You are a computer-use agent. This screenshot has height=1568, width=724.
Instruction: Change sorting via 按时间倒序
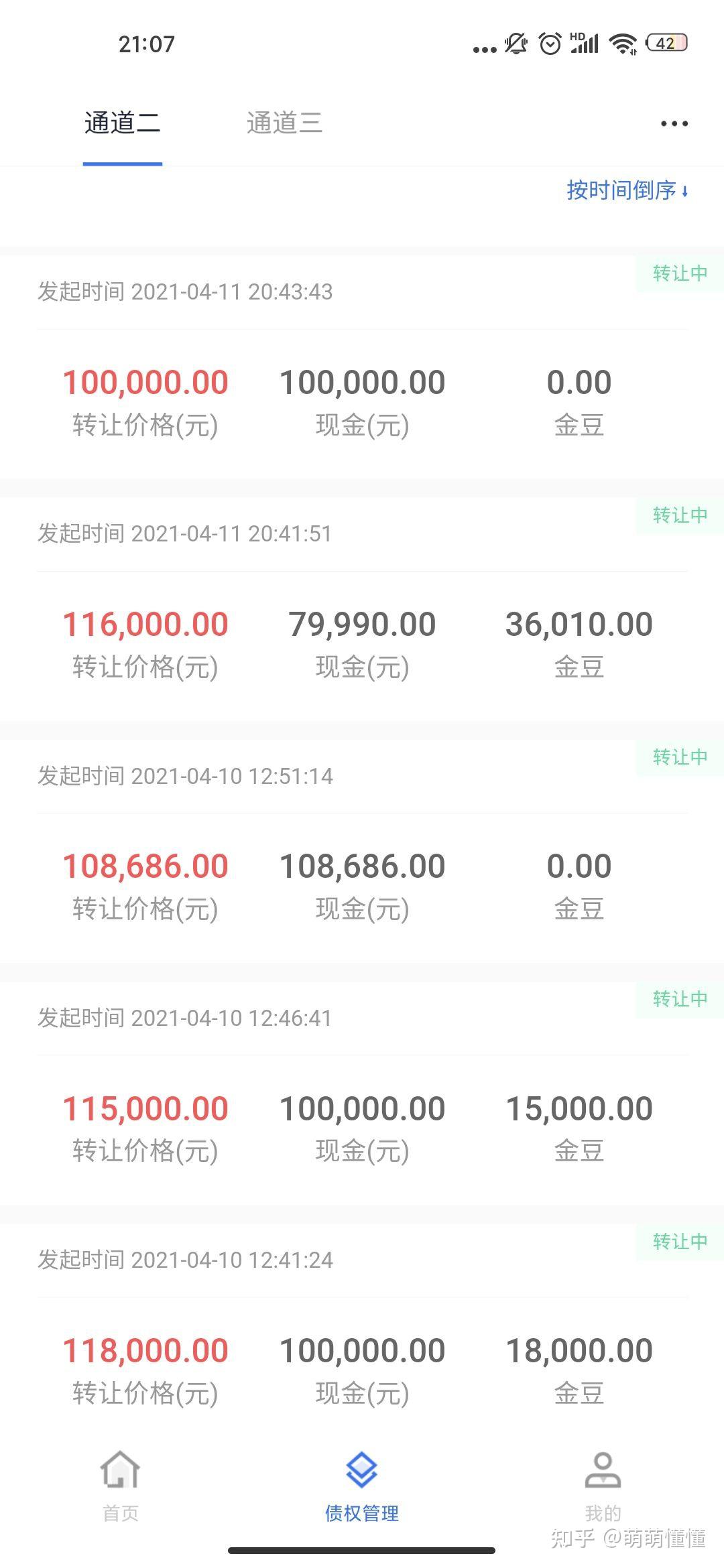pos(627,190)
